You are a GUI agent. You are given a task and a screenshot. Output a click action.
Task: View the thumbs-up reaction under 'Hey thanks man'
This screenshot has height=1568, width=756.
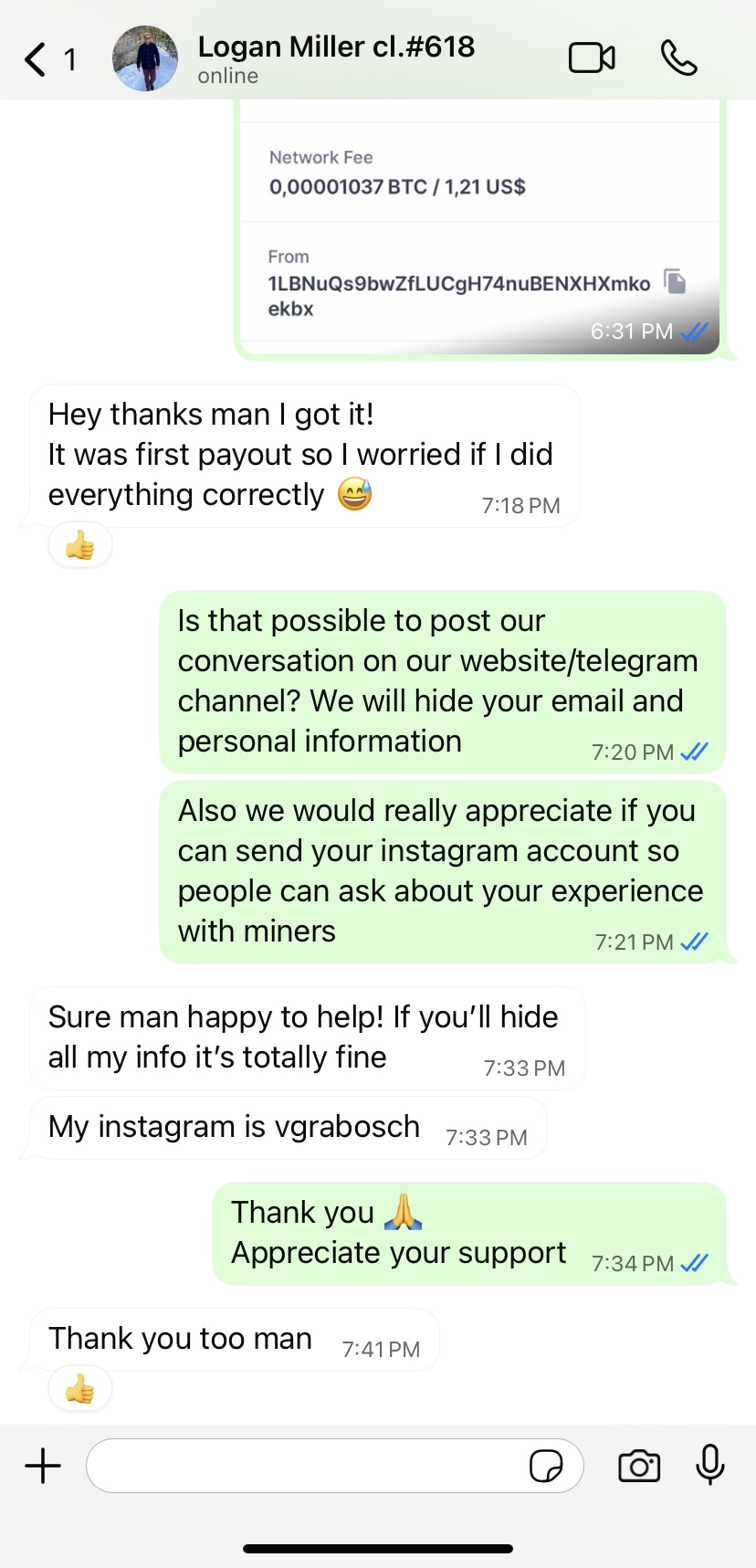80,546
